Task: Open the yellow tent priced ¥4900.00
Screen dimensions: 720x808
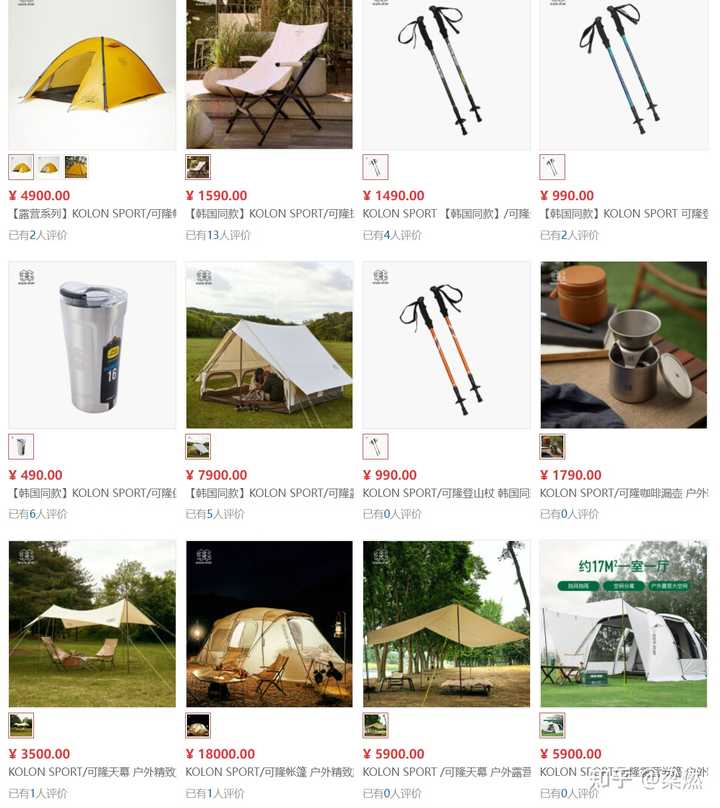Action: point(92,75)
